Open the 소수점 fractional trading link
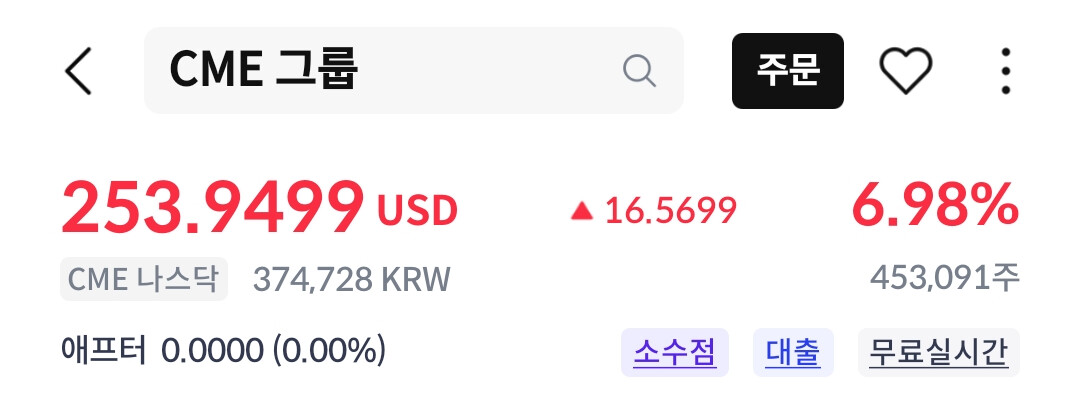The height and width of the screenshot is (394, 1080). click(x=674, y=353)
